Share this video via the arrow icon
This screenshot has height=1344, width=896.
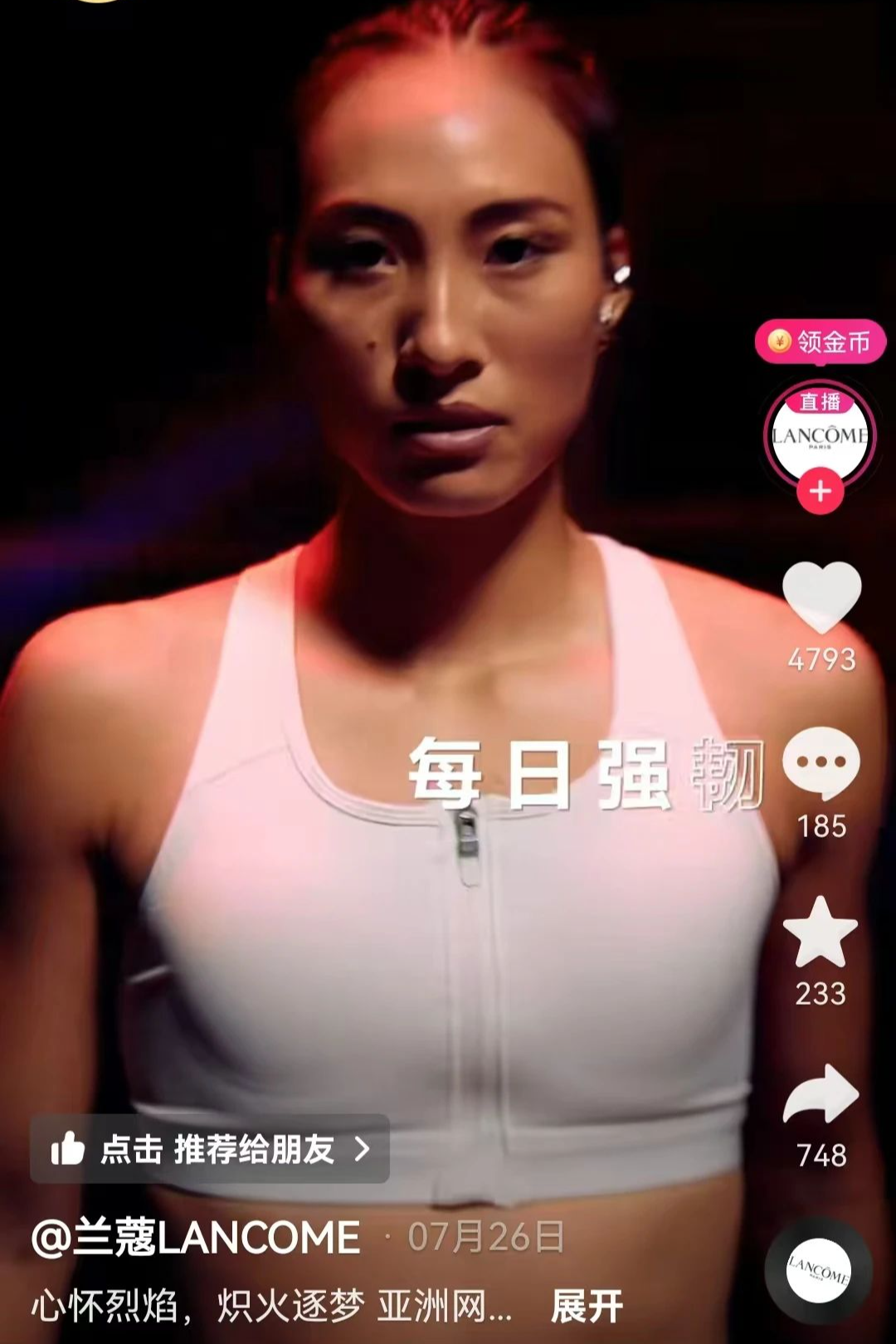(820, 1095)
